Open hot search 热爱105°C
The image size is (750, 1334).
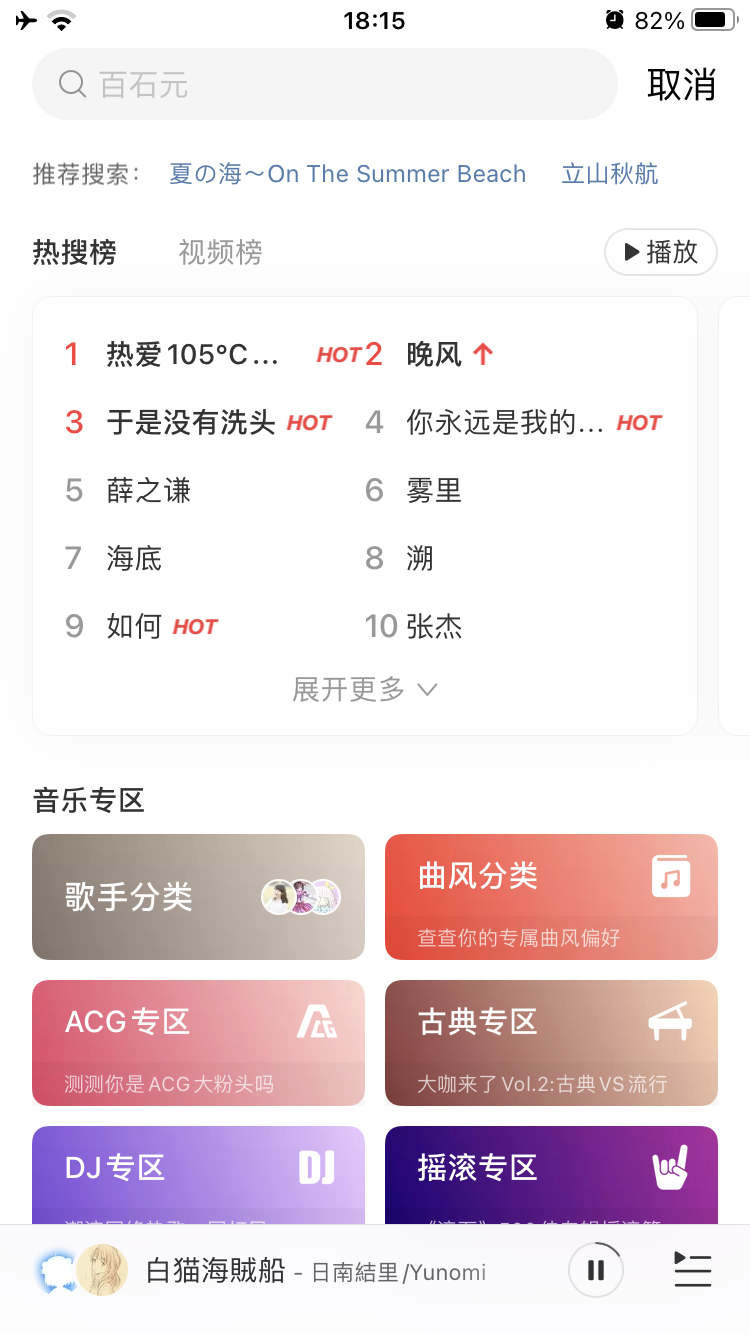click(x=192, y=354)
